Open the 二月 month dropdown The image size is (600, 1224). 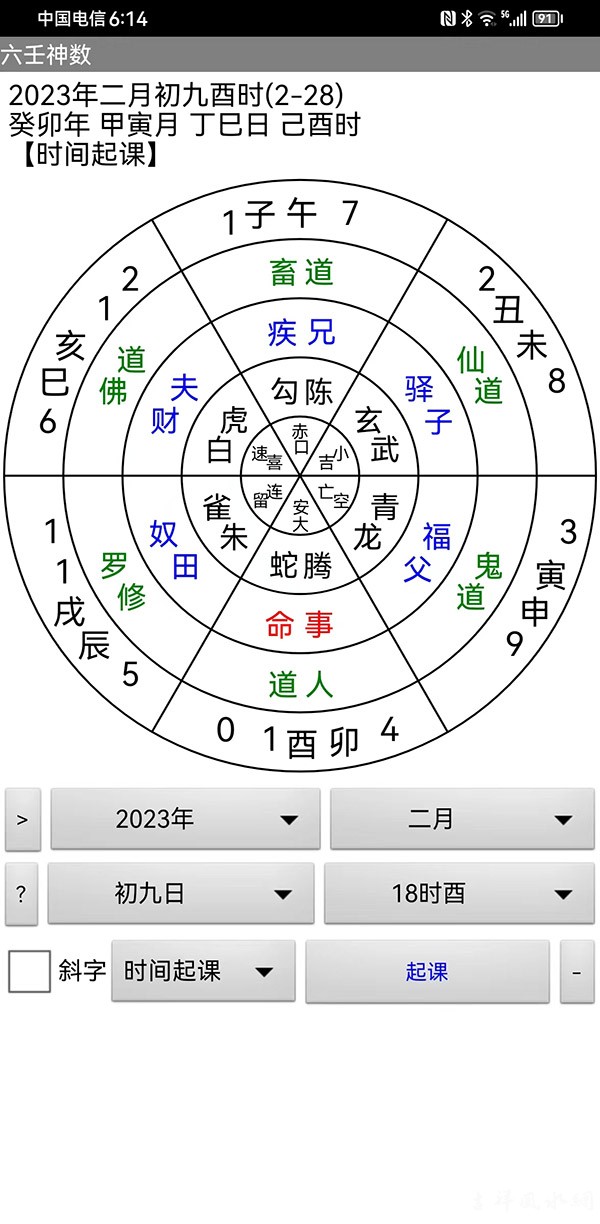[x=462, y=819]
